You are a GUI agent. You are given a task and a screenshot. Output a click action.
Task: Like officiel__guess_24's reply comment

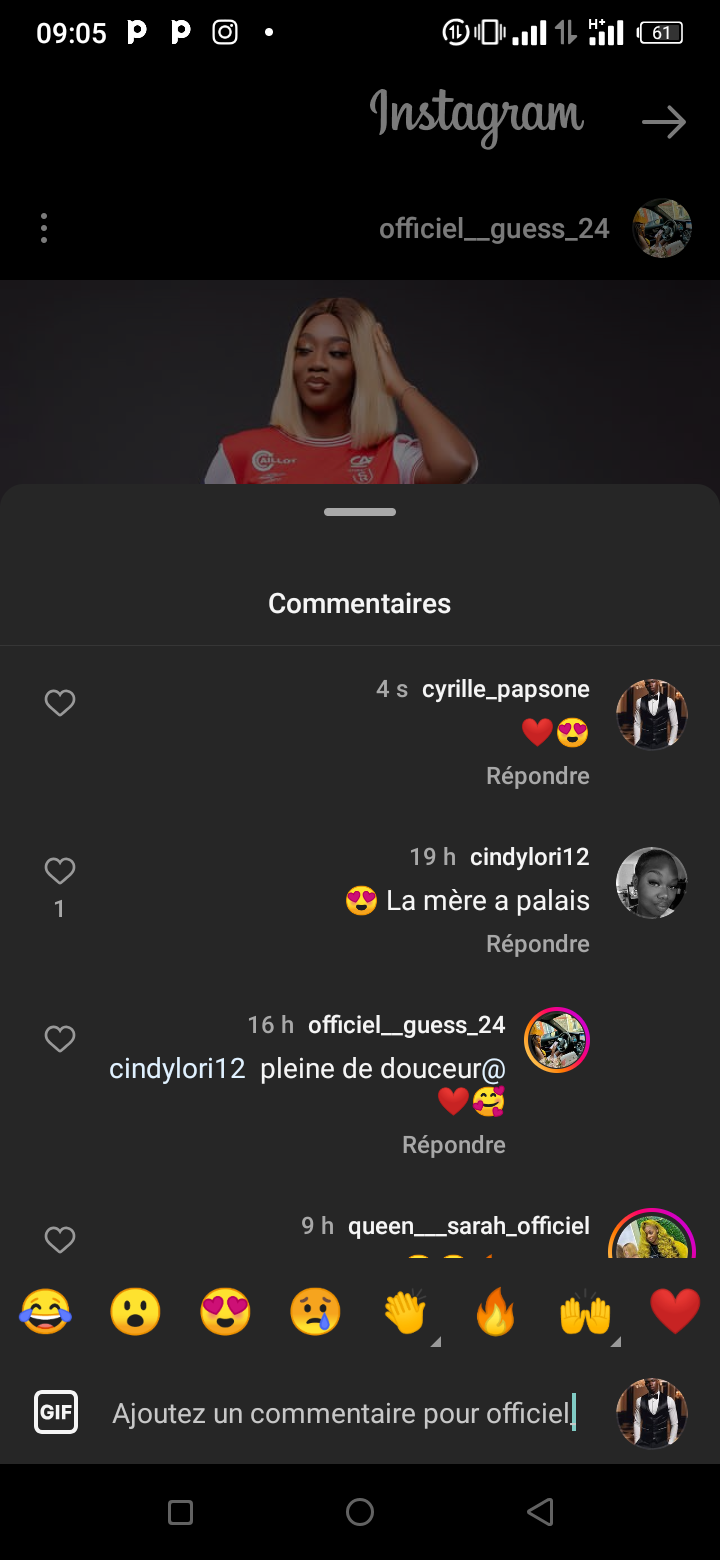click(60, 1040)
